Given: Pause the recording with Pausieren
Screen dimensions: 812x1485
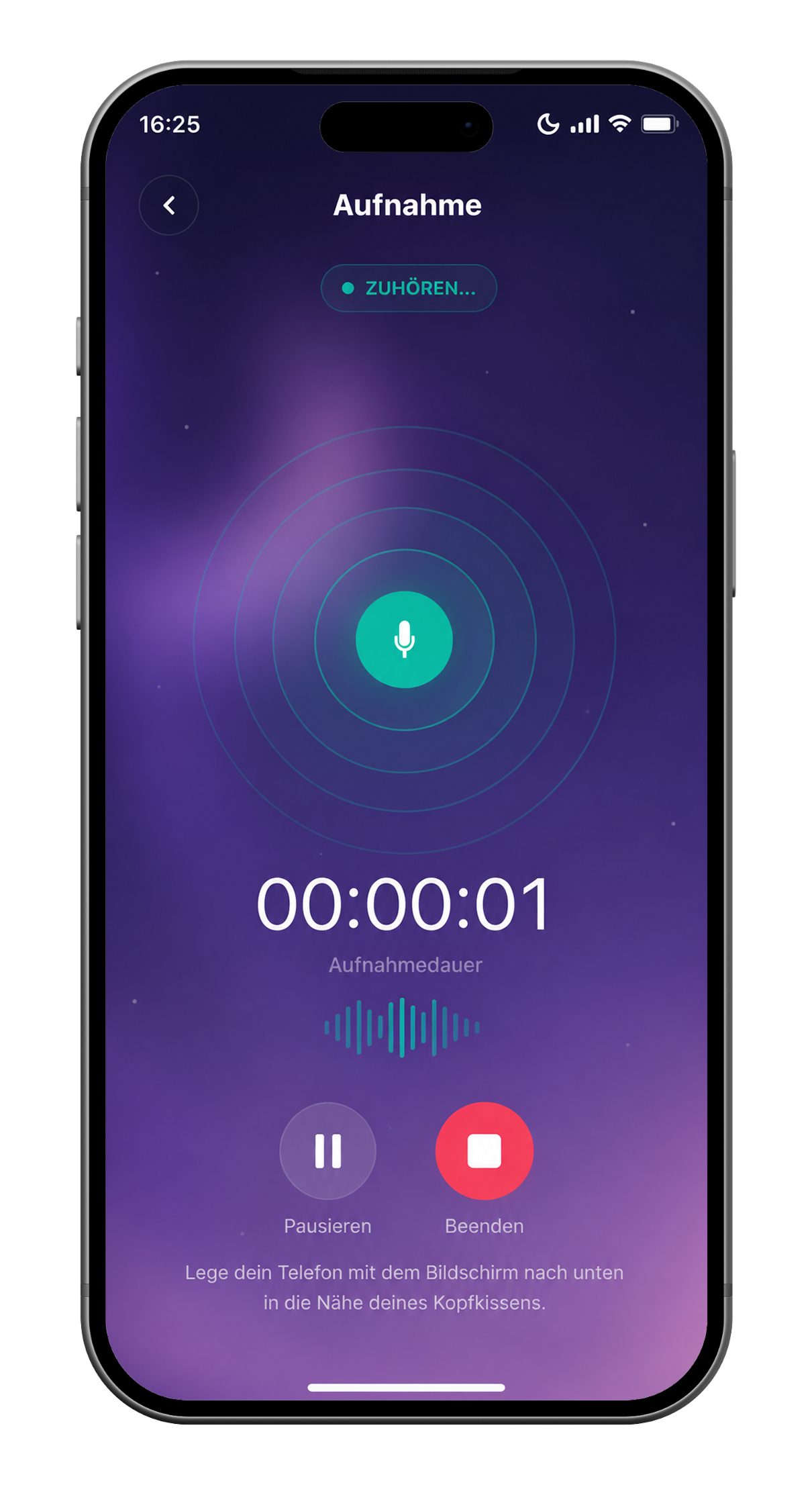Looking at the screenshot, I should 327,1151.
